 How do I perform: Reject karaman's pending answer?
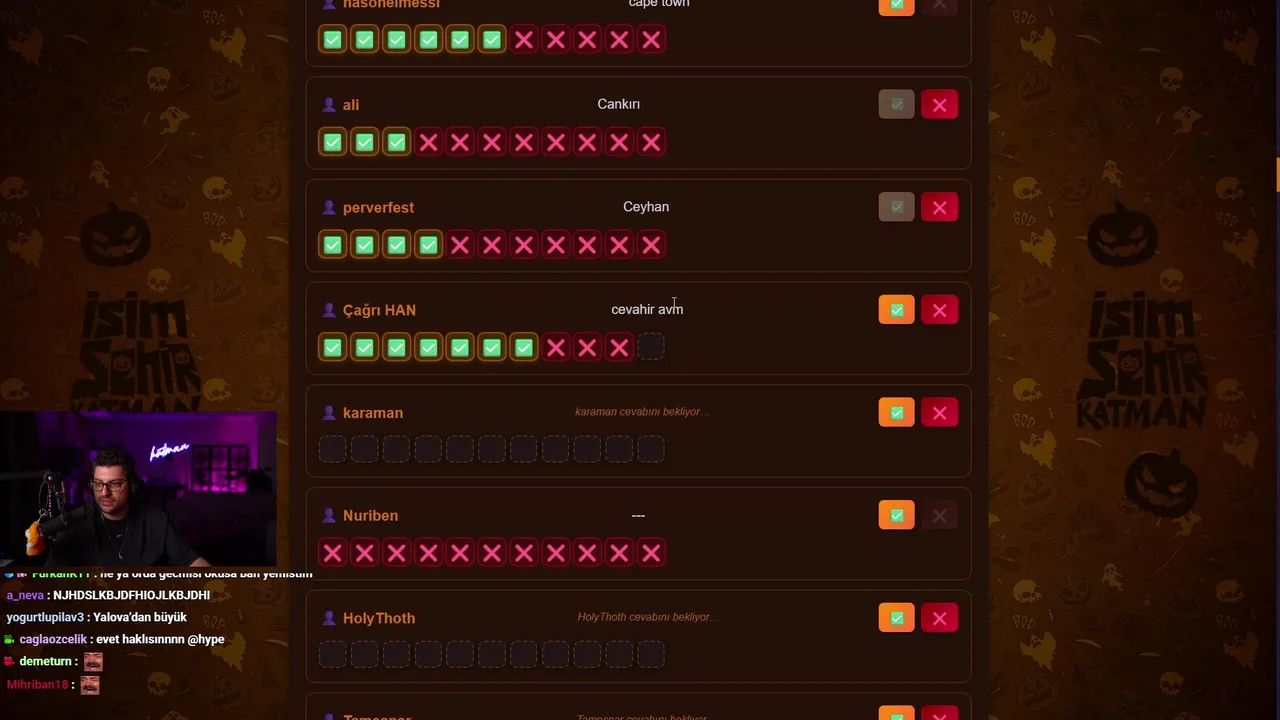click(x=939, y=413)
